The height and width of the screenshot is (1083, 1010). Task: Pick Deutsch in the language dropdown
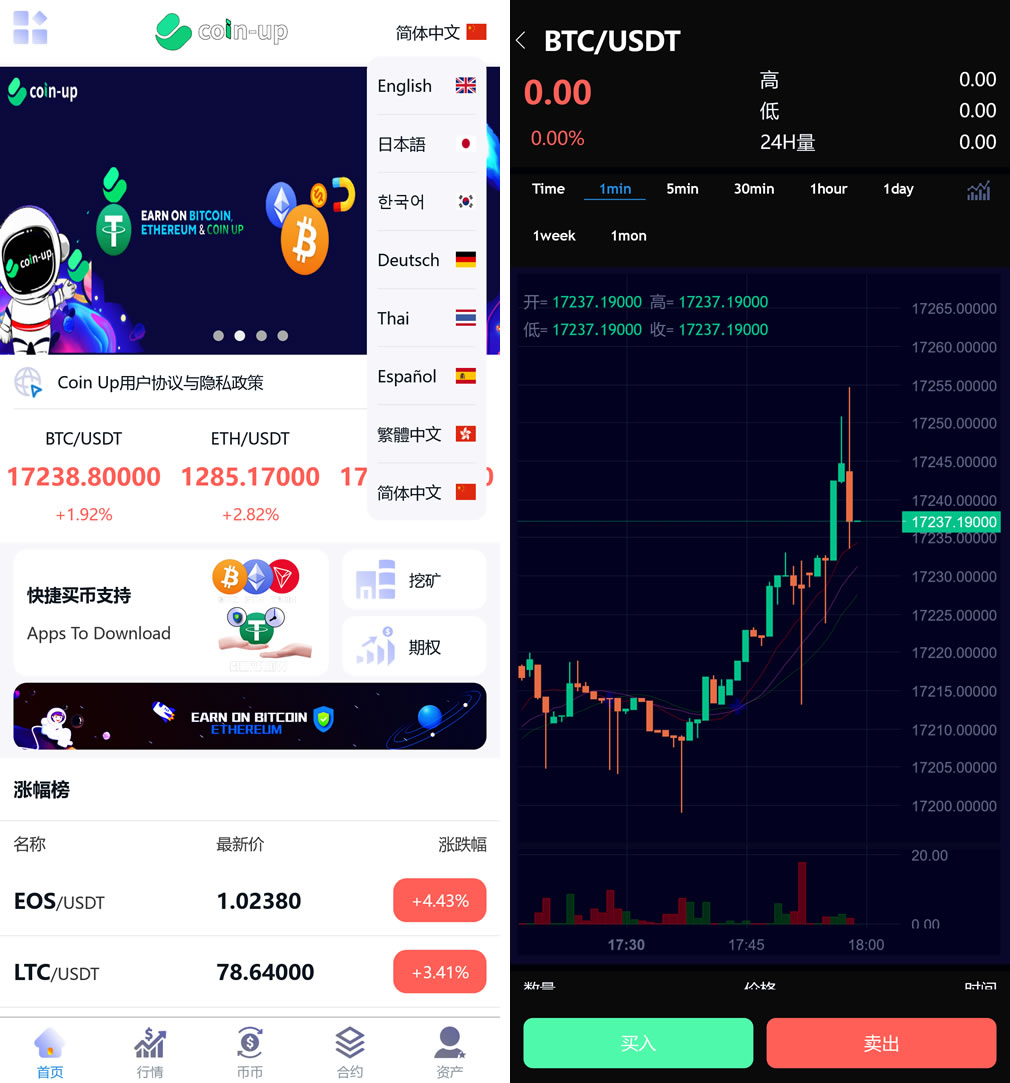tap(426, 260)
